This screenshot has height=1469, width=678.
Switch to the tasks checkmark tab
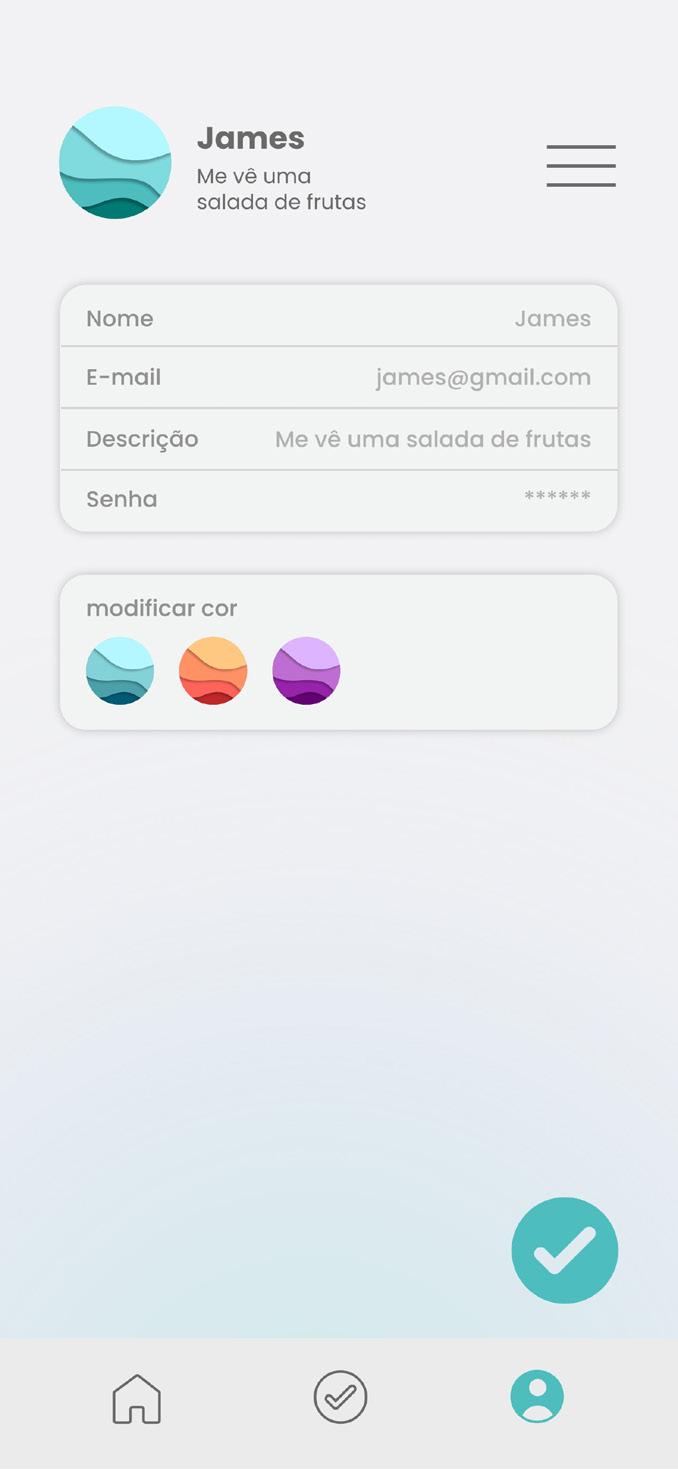pyautogui.click(x=340, y=1397)
